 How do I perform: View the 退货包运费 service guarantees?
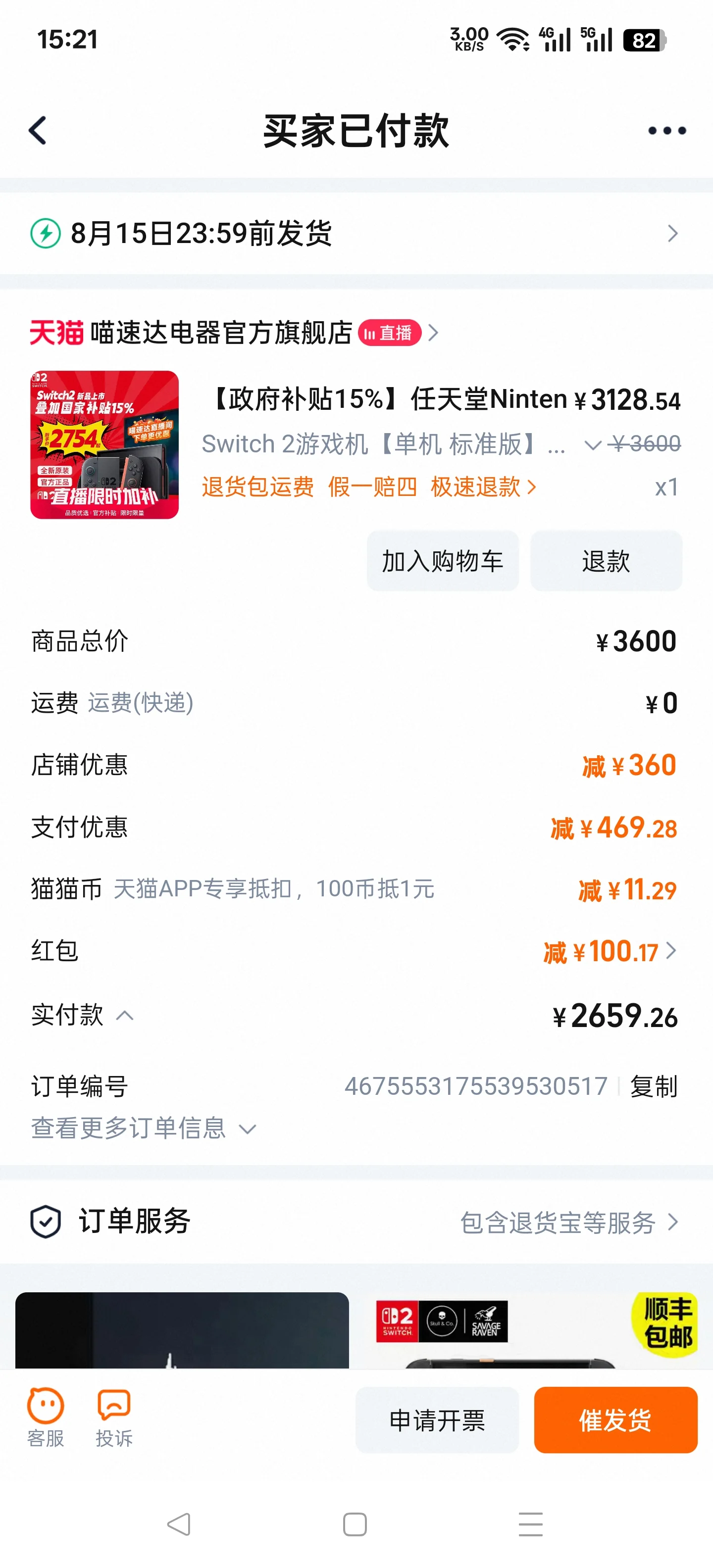[368, 487]
